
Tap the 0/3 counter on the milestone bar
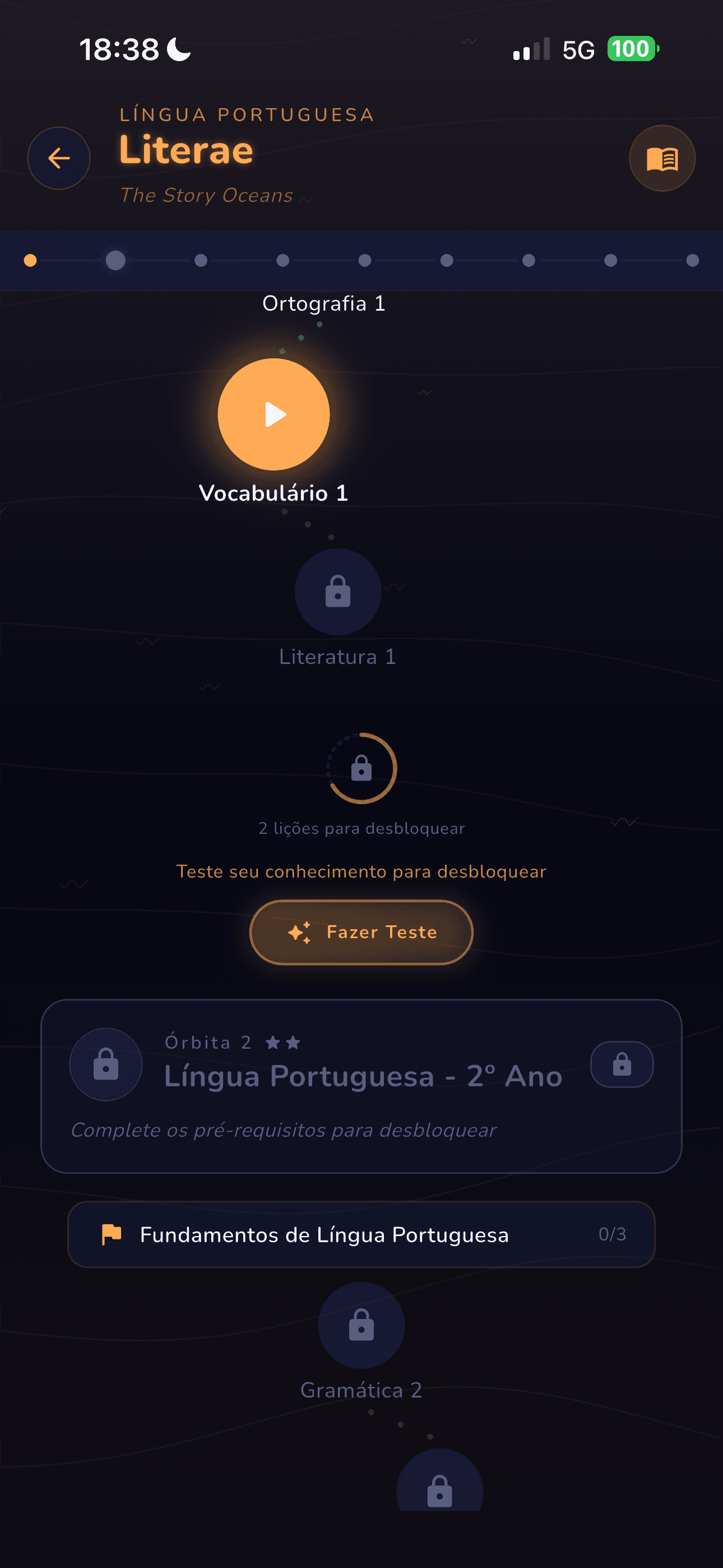(x=612, y=1234)
